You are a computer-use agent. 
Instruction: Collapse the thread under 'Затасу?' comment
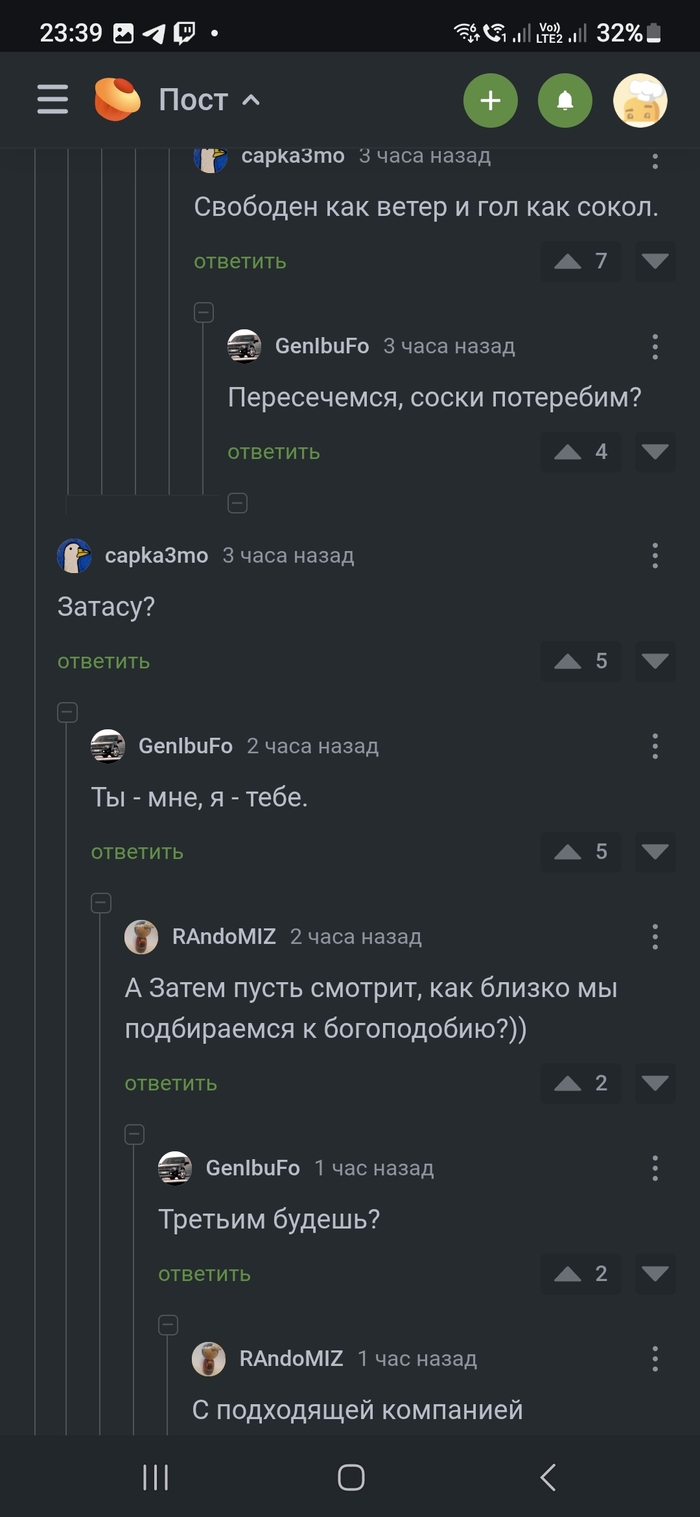tap(67, 712)
